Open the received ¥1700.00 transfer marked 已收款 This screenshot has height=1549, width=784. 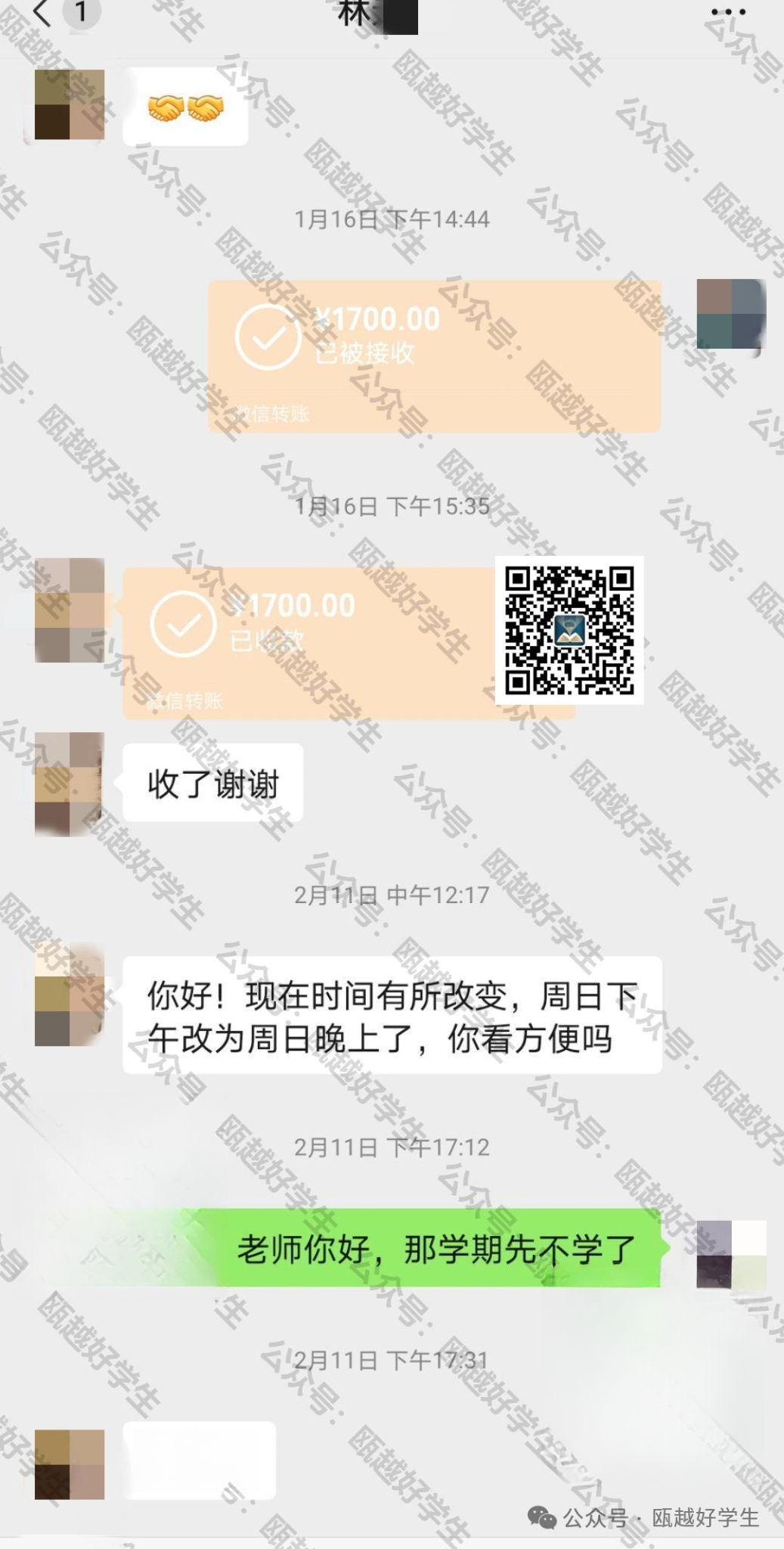click(302, 641)
